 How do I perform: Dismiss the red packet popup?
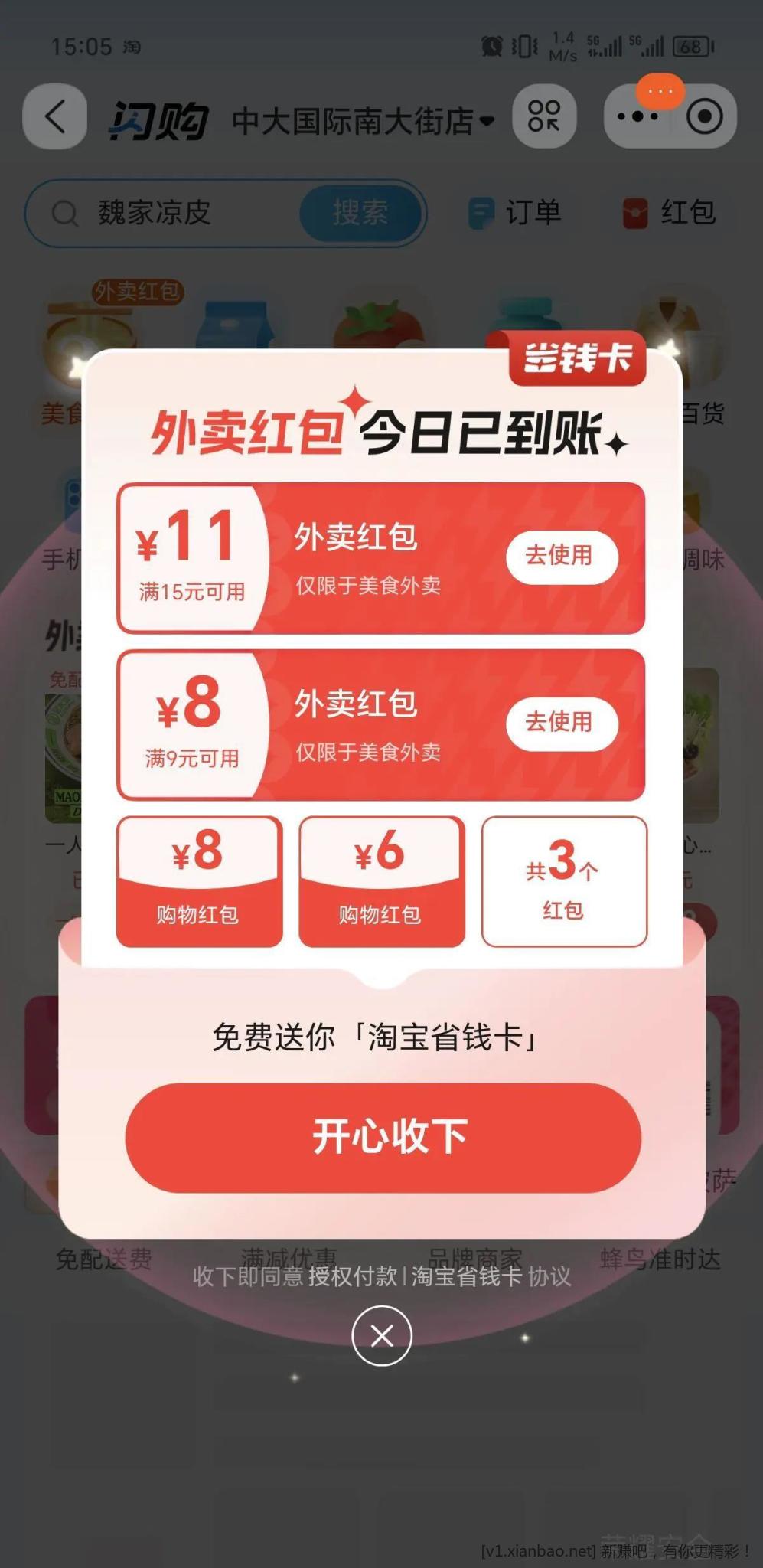click(382, 1336)
